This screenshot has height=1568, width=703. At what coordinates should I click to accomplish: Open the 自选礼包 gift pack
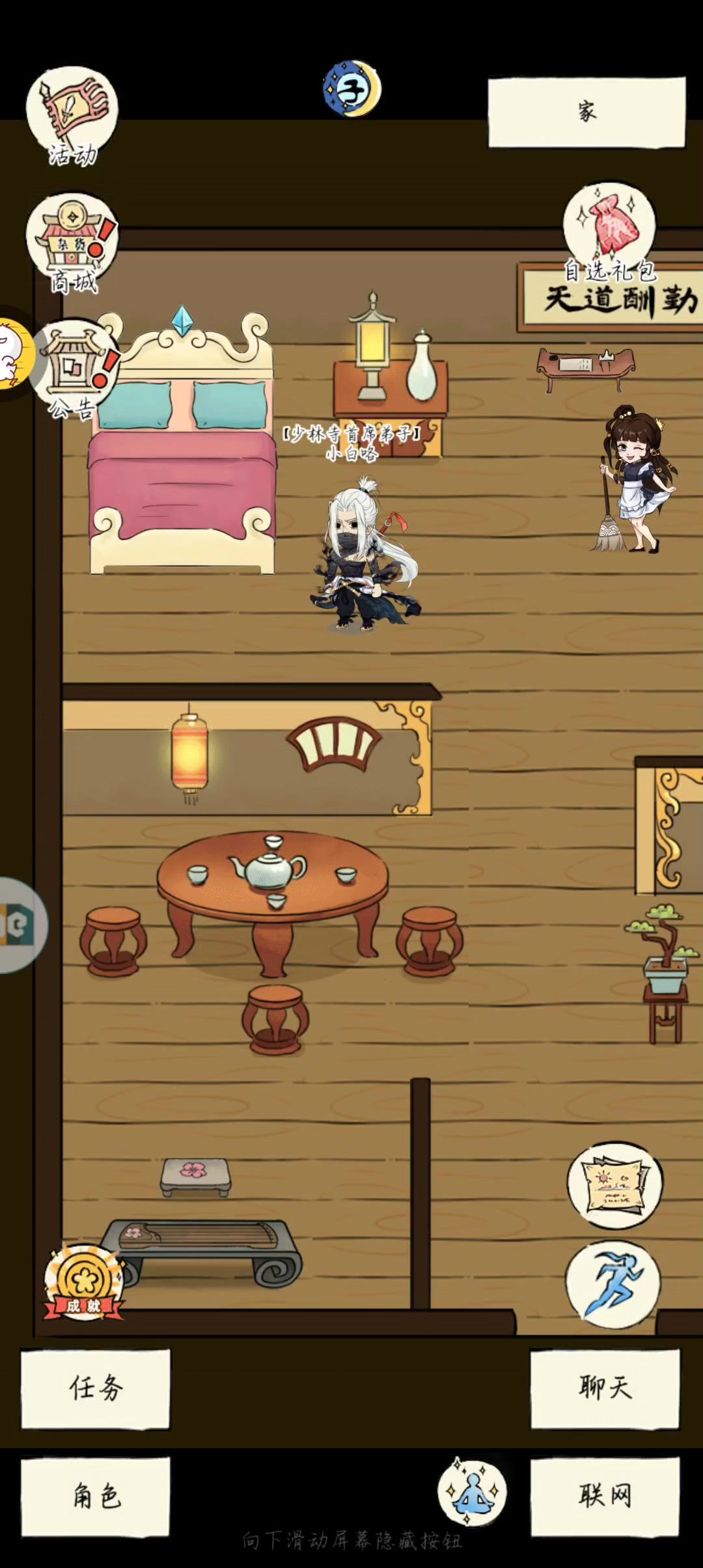tap(609, 228)
